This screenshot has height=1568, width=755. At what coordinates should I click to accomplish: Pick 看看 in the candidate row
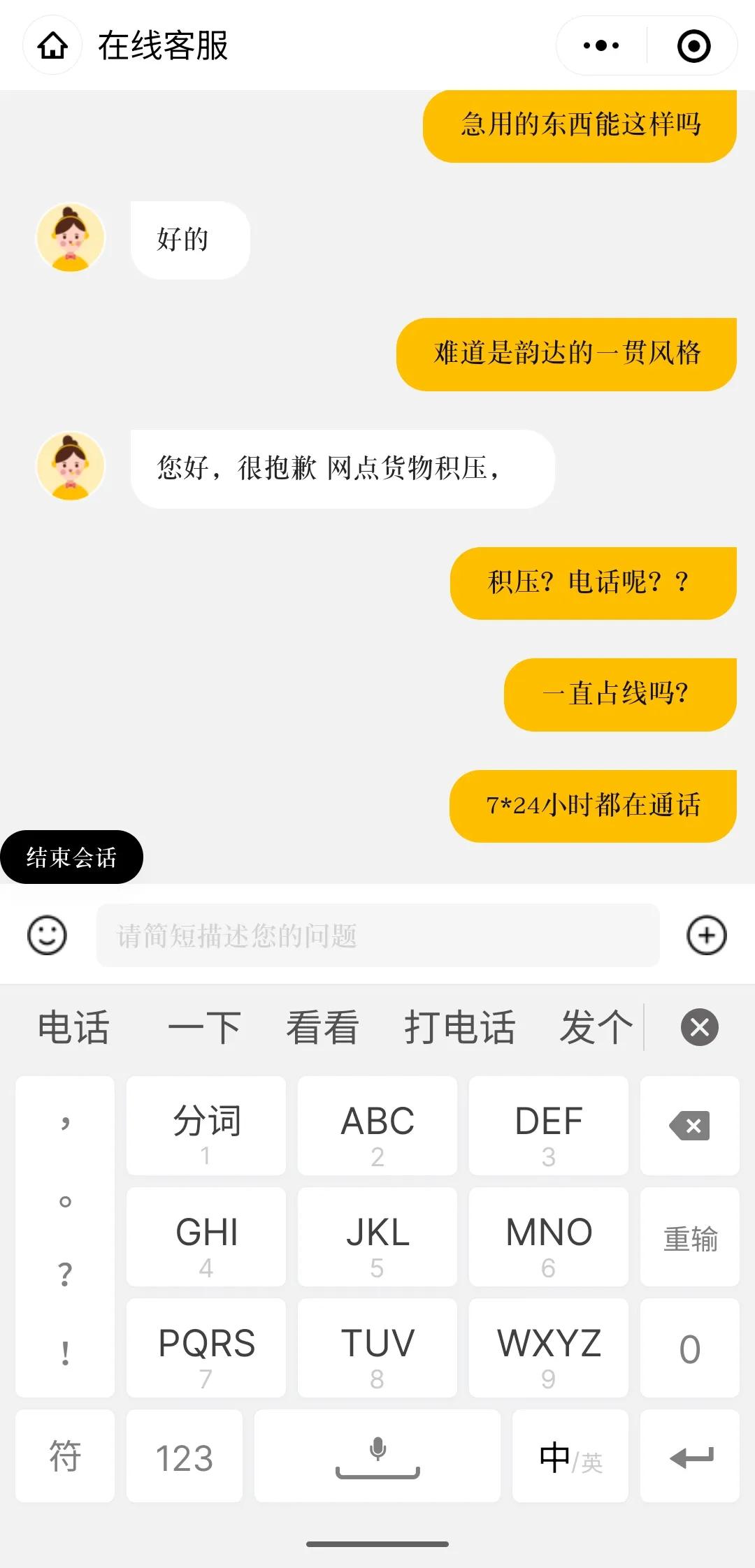(322, 1027)
